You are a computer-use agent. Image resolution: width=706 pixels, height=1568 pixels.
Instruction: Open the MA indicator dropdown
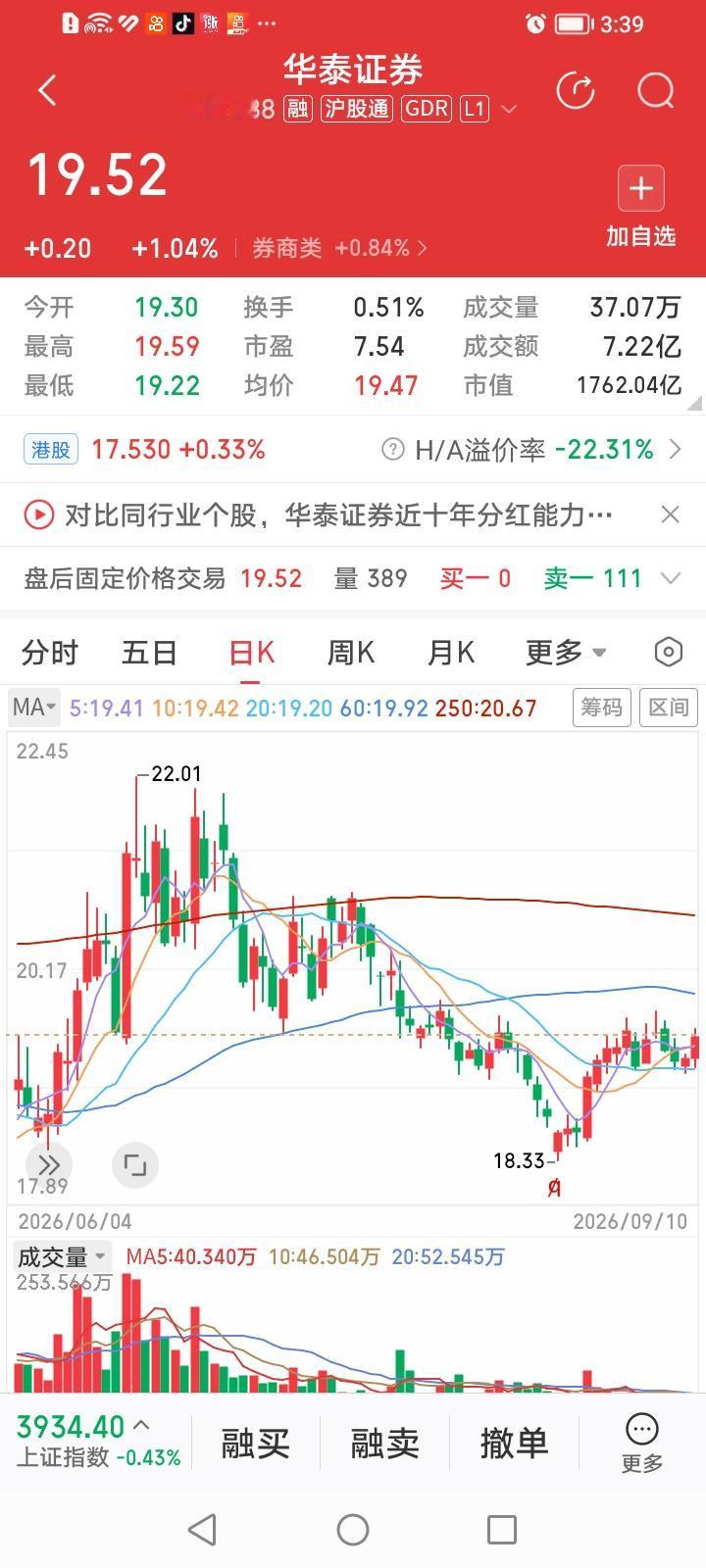[x=34, y=707]
